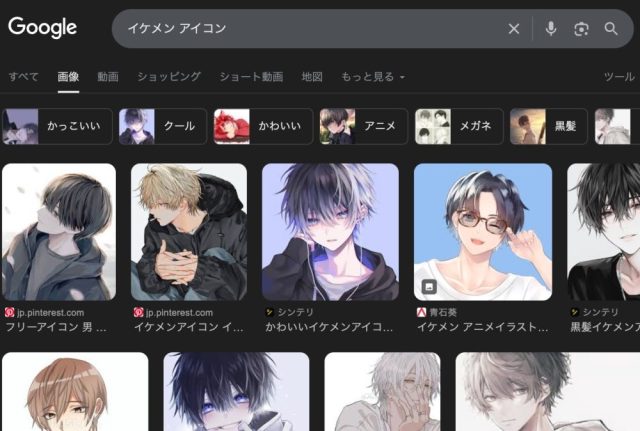The image size is (640, 431).
Task: Open the フリーアイコン 男 image result
Action: [x=59, y=231]
